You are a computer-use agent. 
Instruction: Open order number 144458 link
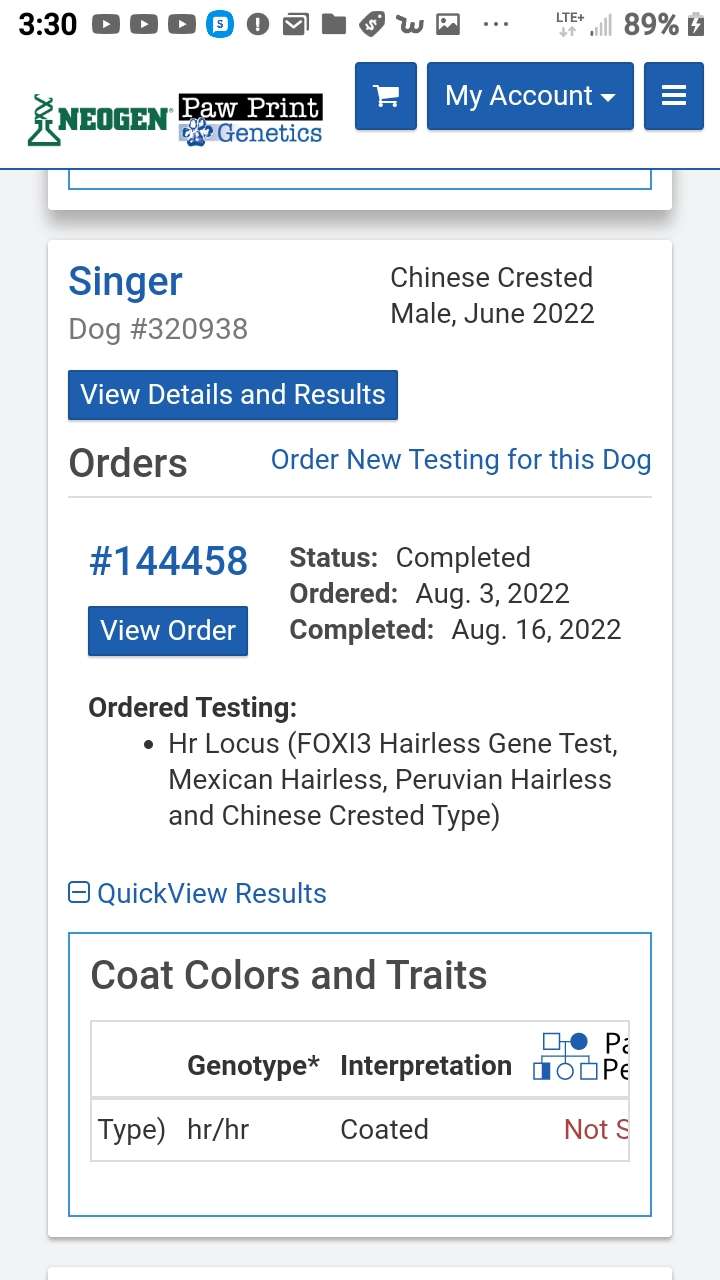168,561
